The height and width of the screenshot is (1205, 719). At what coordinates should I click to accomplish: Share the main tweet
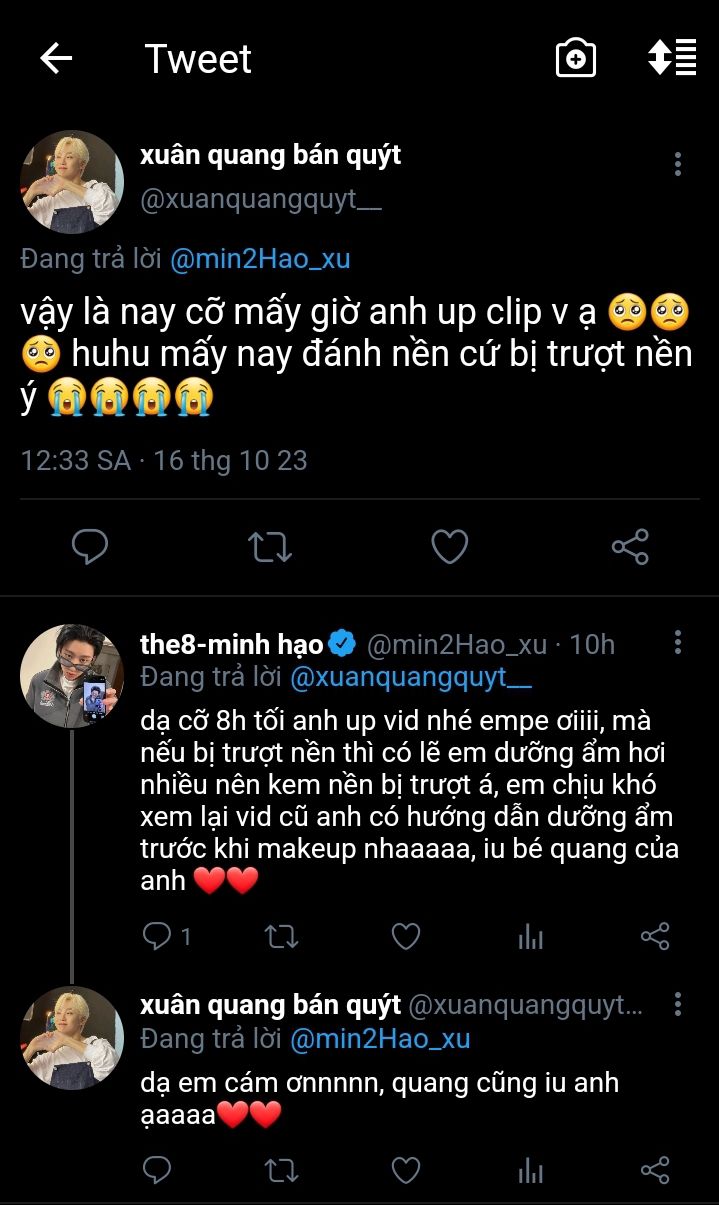630,546
